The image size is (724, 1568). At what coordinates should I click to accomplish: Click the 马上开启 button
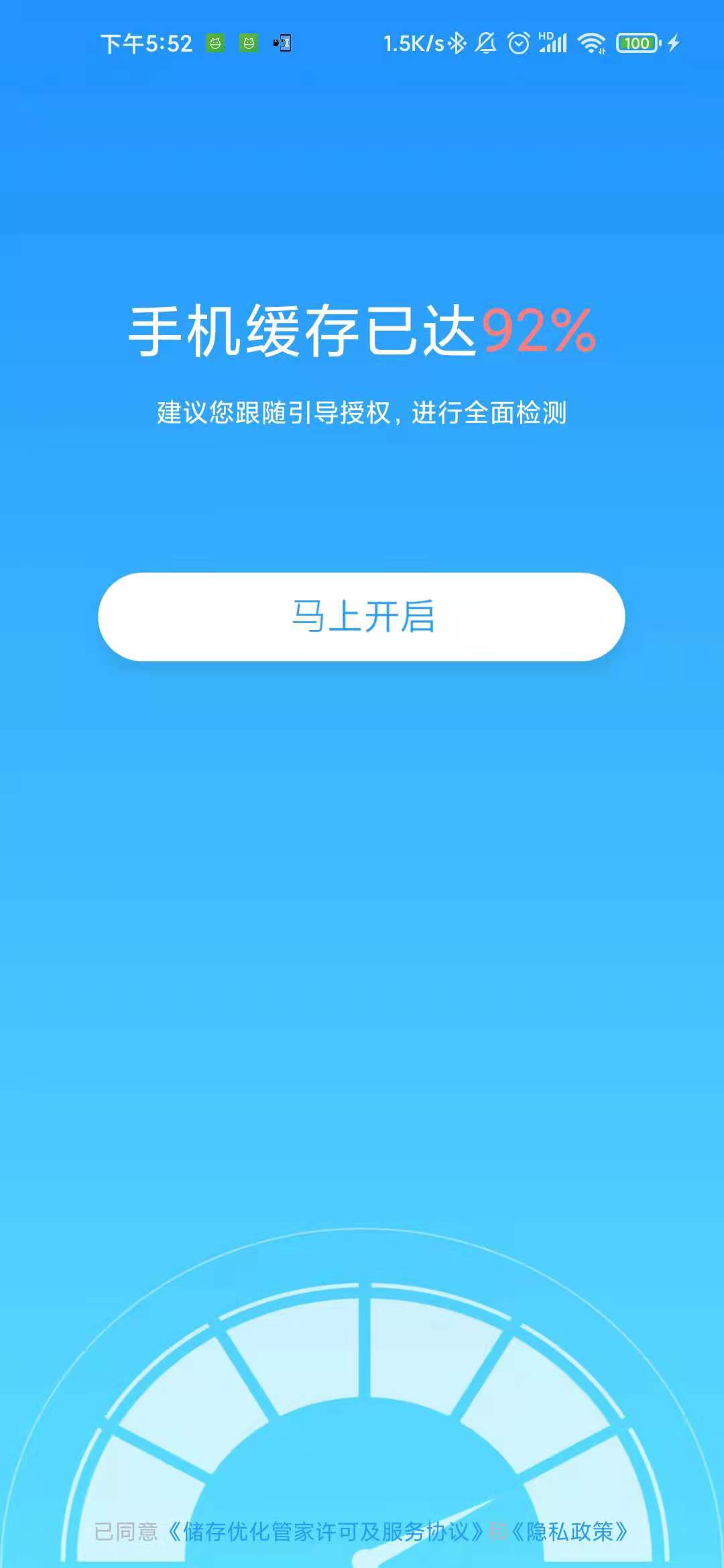[362, 618]
